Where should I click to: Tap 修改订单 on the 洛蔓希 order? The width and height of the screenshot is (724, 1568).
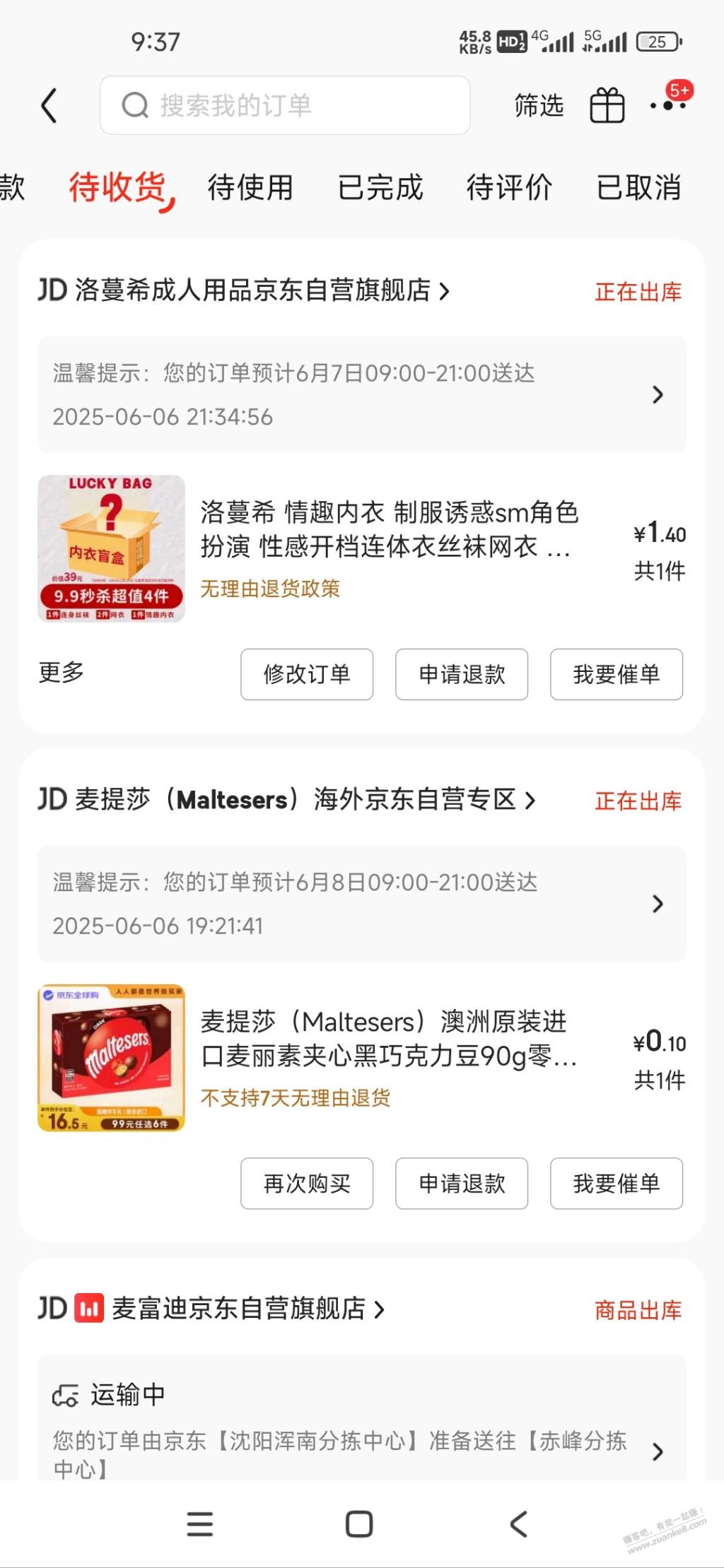(306, 674)
